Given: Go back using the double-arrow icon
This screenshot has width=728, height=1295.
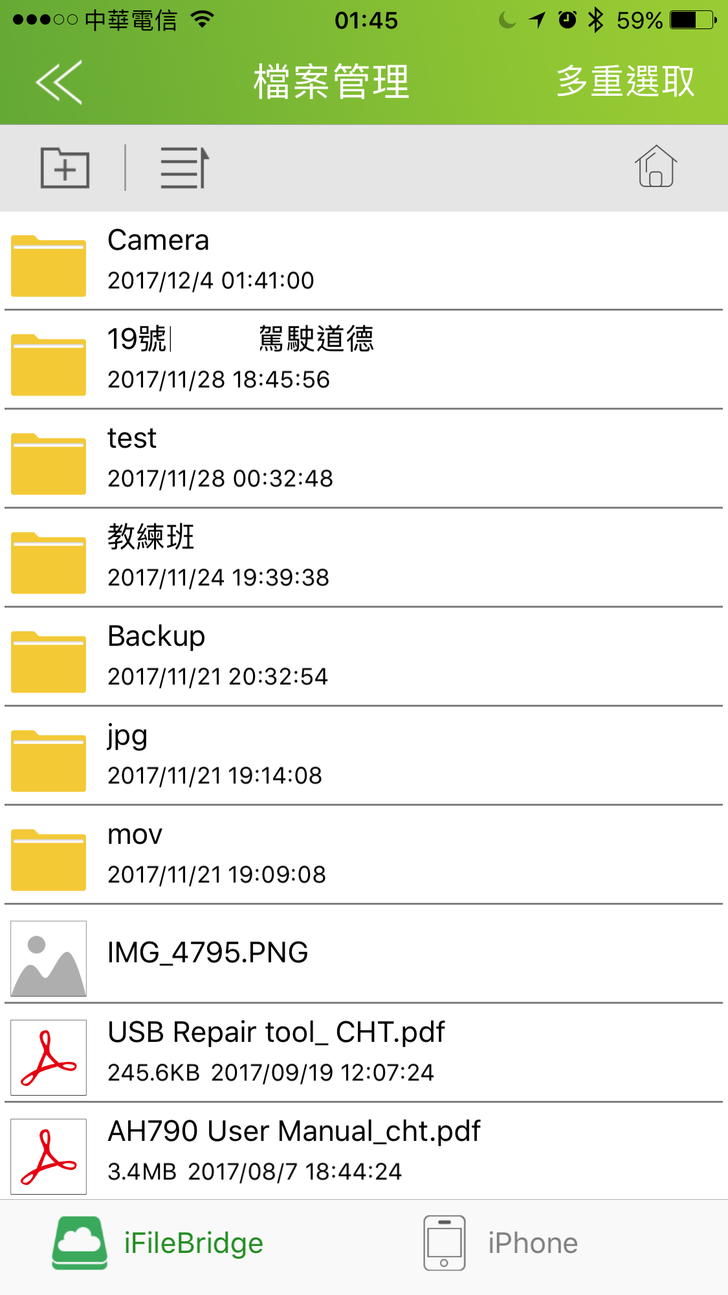Looking at the screenshot, I should (58, 82).
